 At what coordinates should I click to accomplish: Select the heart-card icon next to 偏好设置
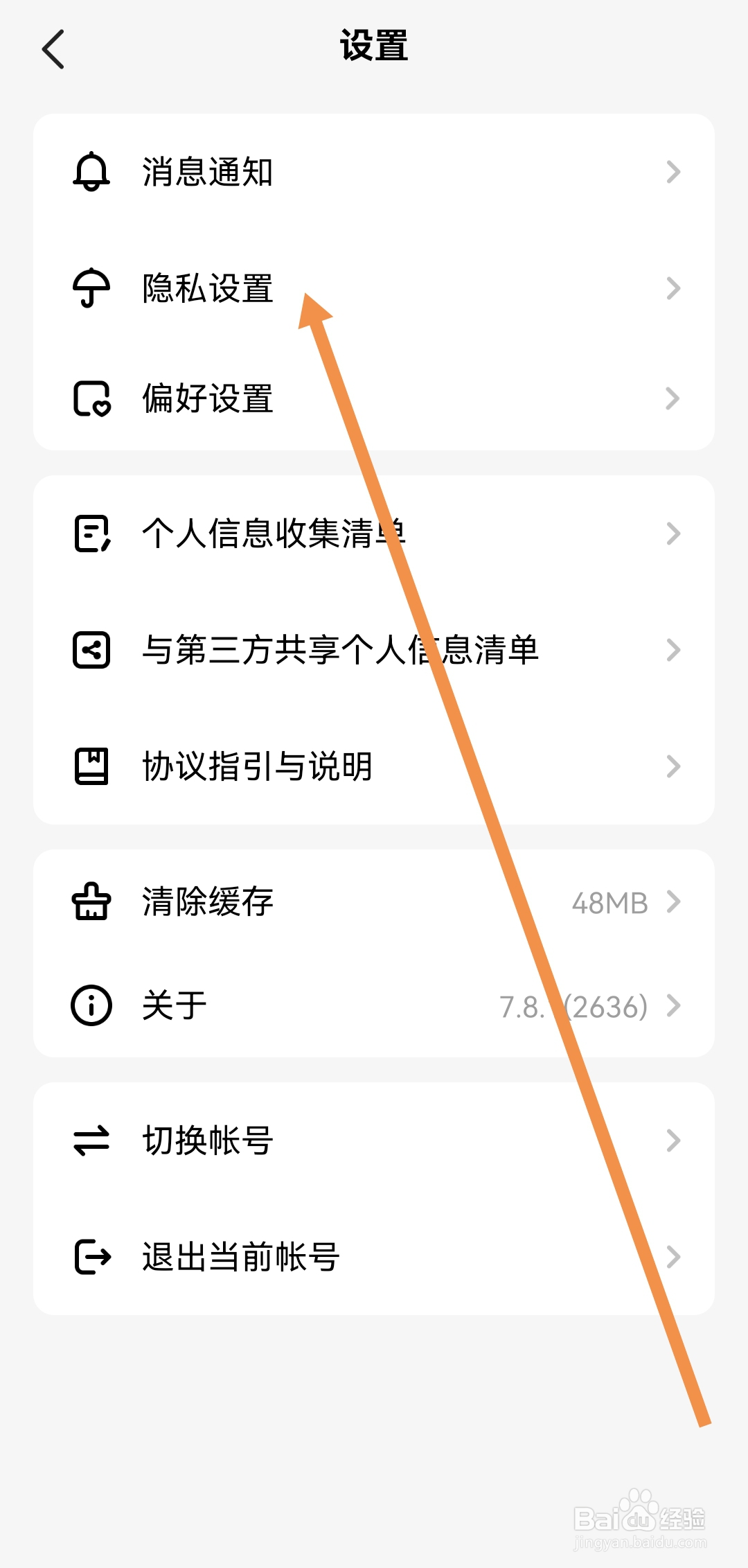coord(91,398)
